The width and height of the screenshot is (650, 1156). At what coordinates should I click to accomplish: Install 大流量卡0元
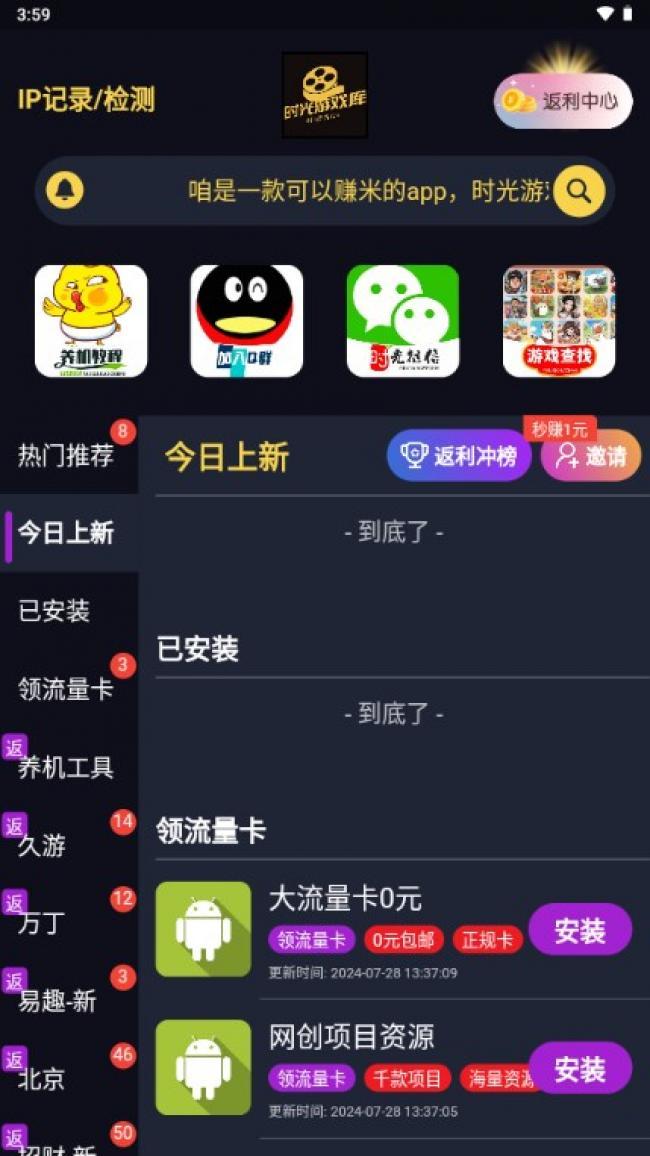[x=580, y=930]
